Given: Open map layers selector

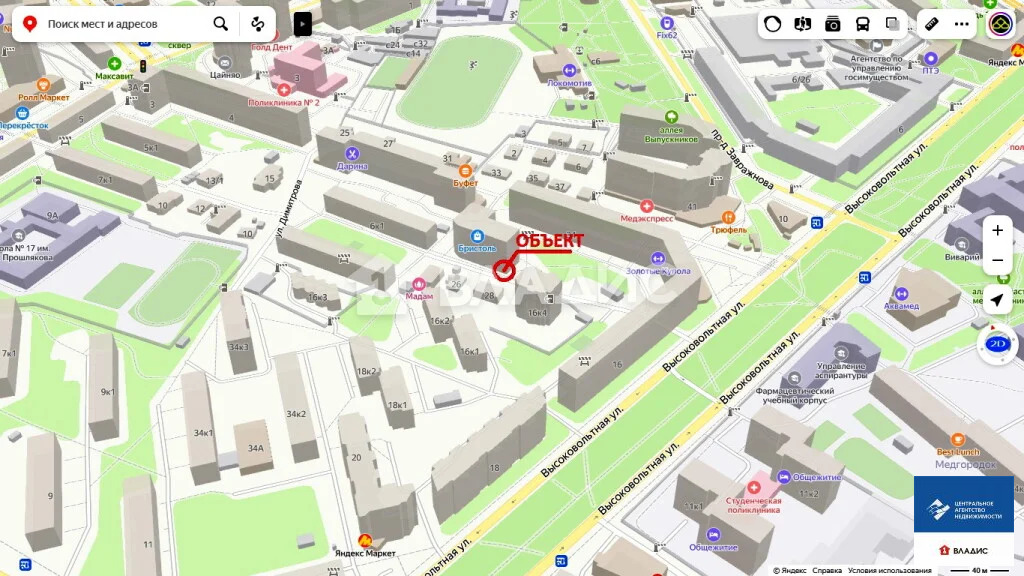Looking at the screenshot, I should coord(892,23).
